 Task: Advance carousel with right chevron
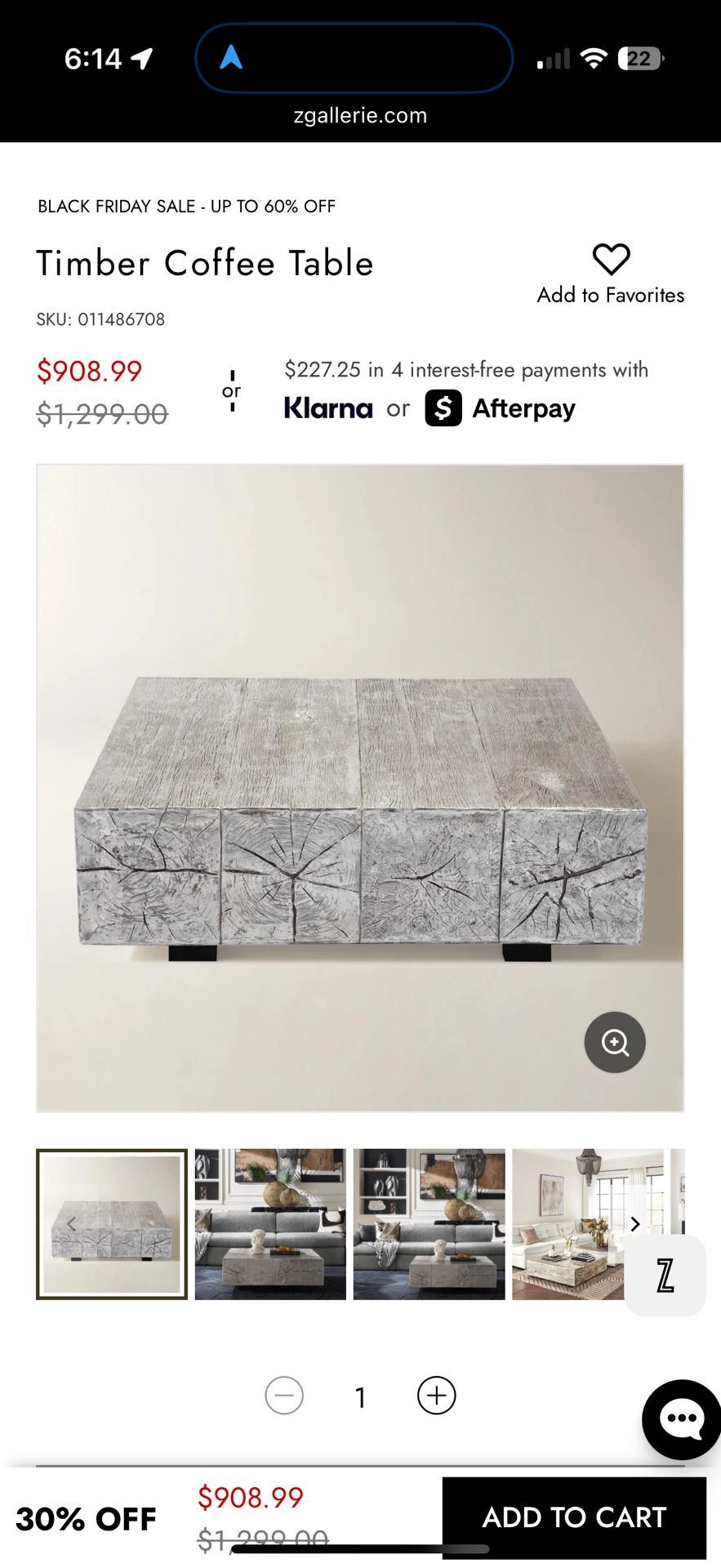pos(634,1224)
